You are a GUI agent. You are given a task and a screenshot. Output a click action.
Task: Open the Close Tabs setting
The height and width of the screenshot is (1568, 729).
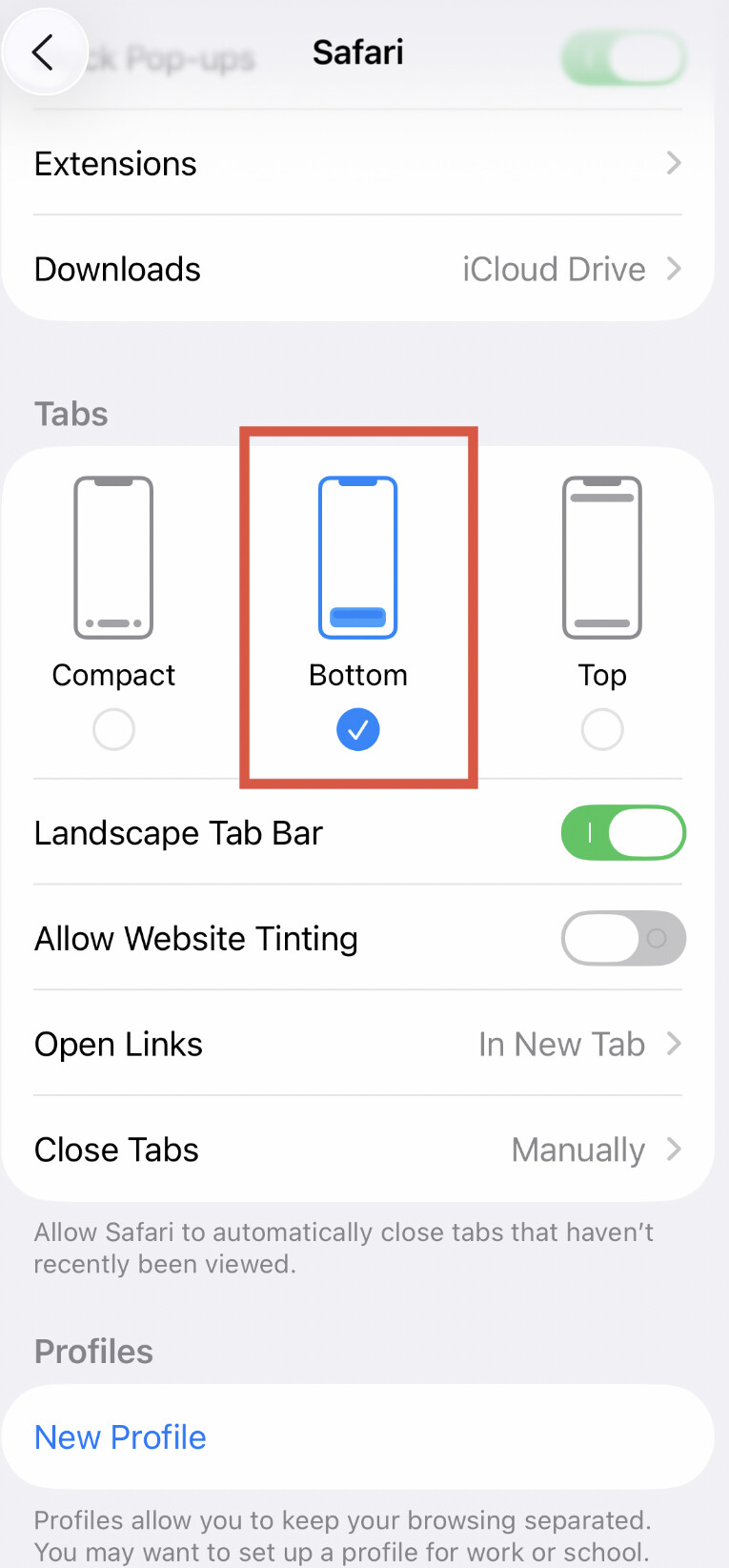357,1151
